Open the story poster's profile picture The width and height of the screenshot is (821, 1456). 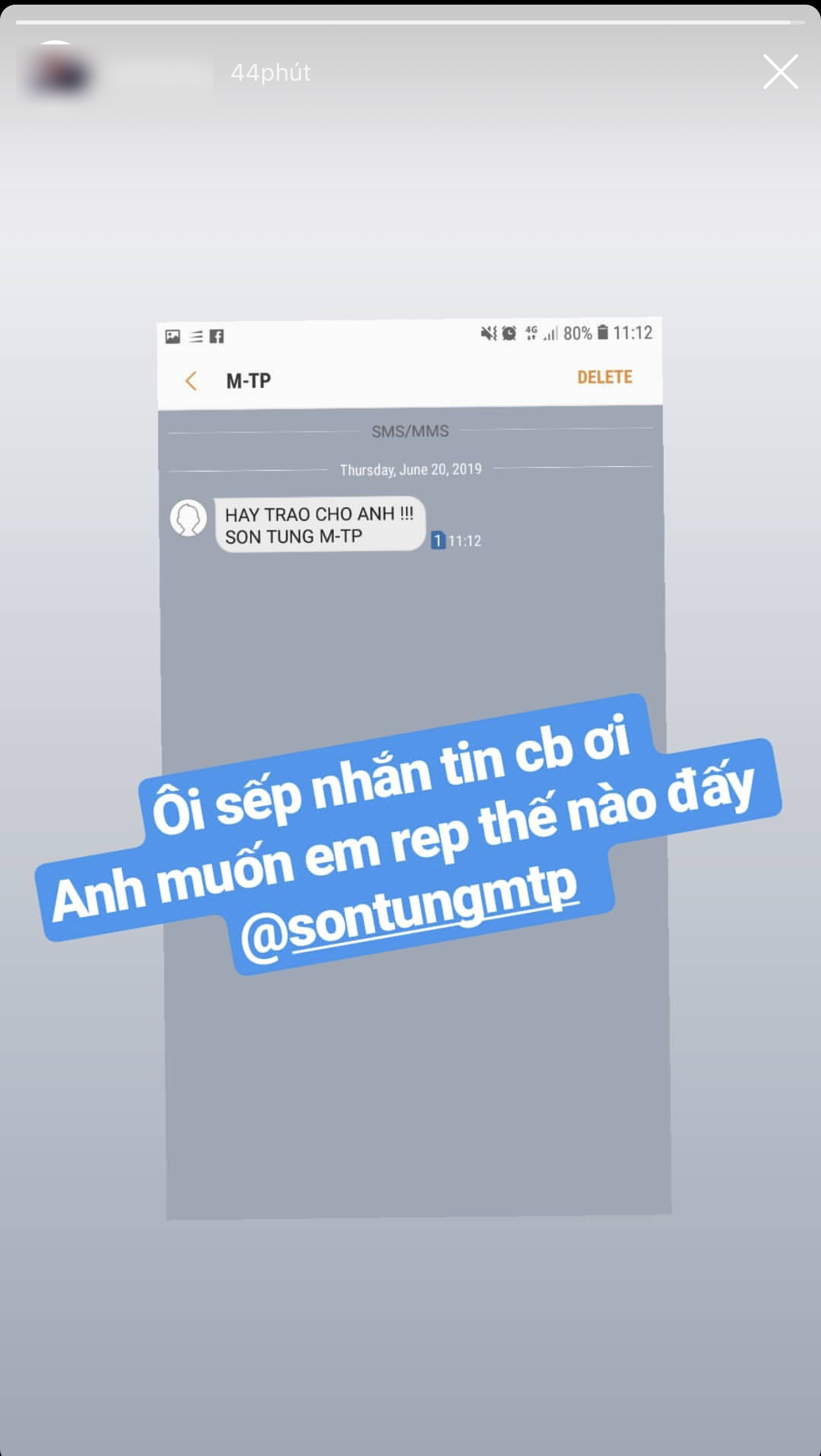click(x=57, y=74)
